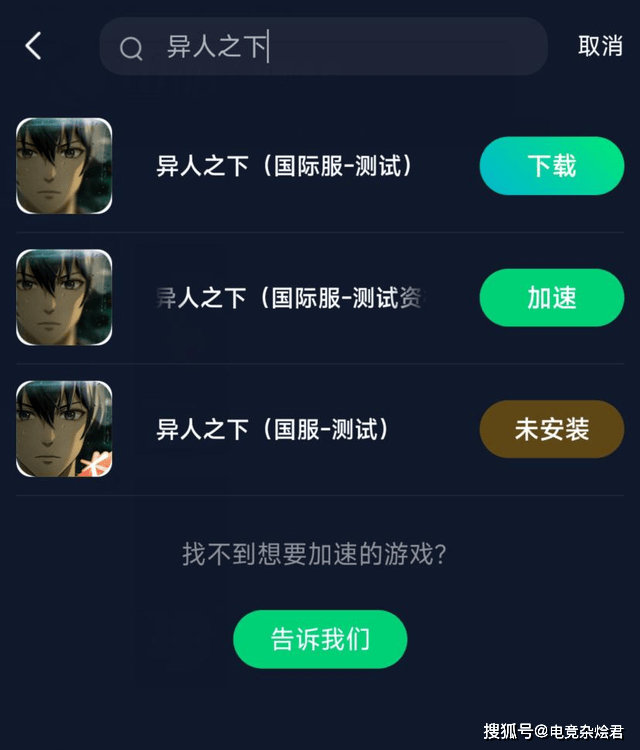Go back with the top-left arrow
640x750 pixels.
tap(34, 46)
